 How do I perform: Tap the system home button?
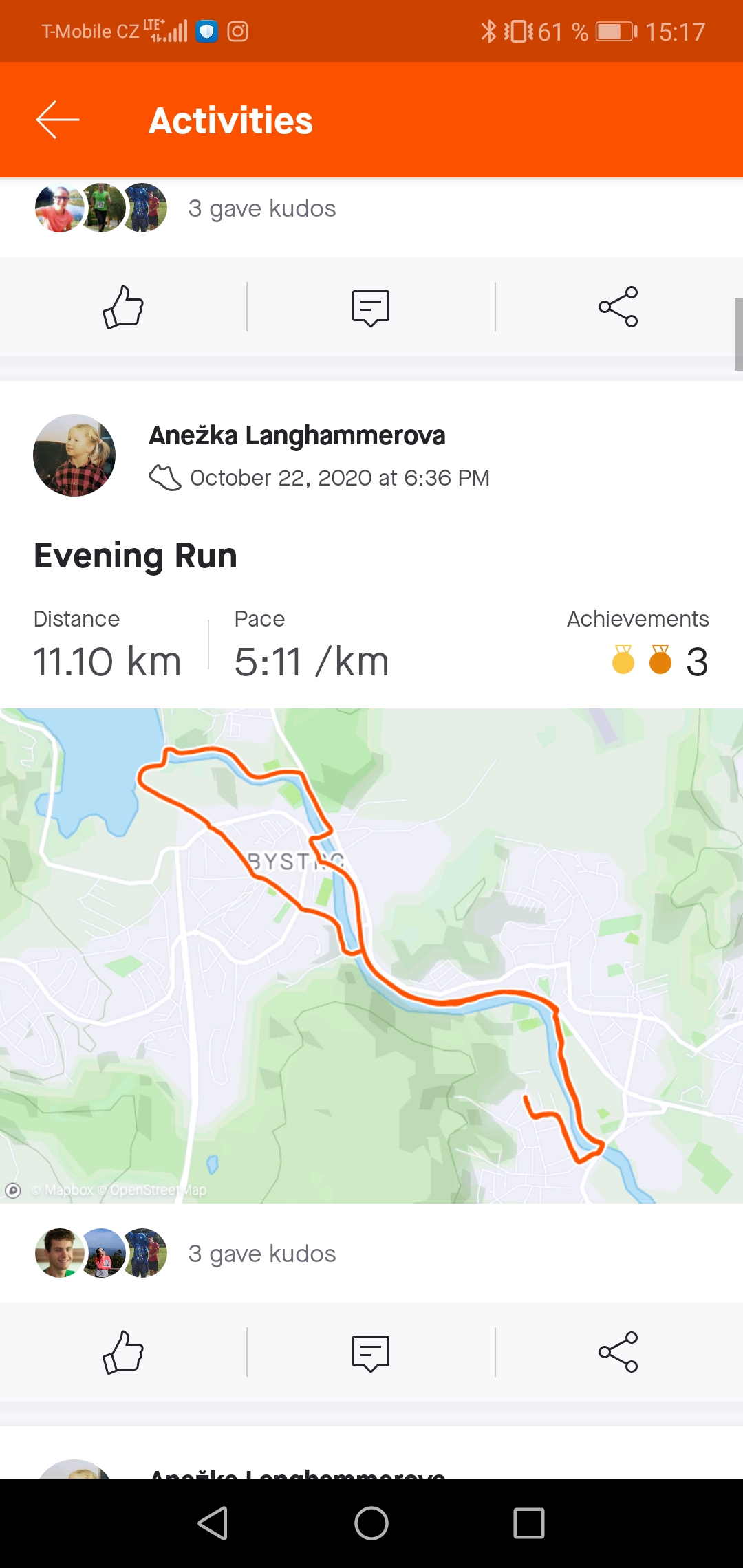(371, 1523)
